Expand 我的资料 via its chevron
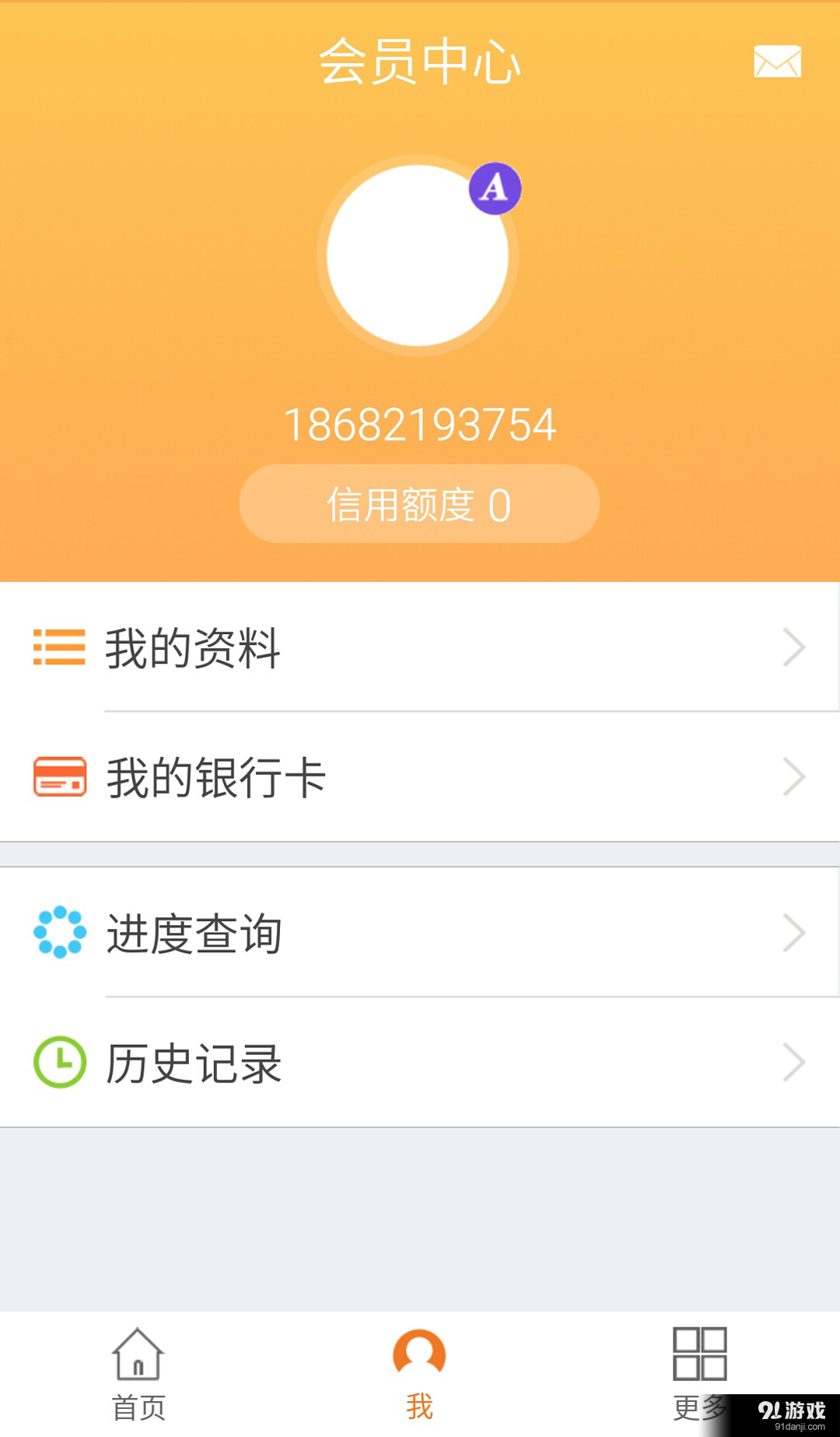The width and height of the screenshot is (840, 1437). tap(793, 647)
